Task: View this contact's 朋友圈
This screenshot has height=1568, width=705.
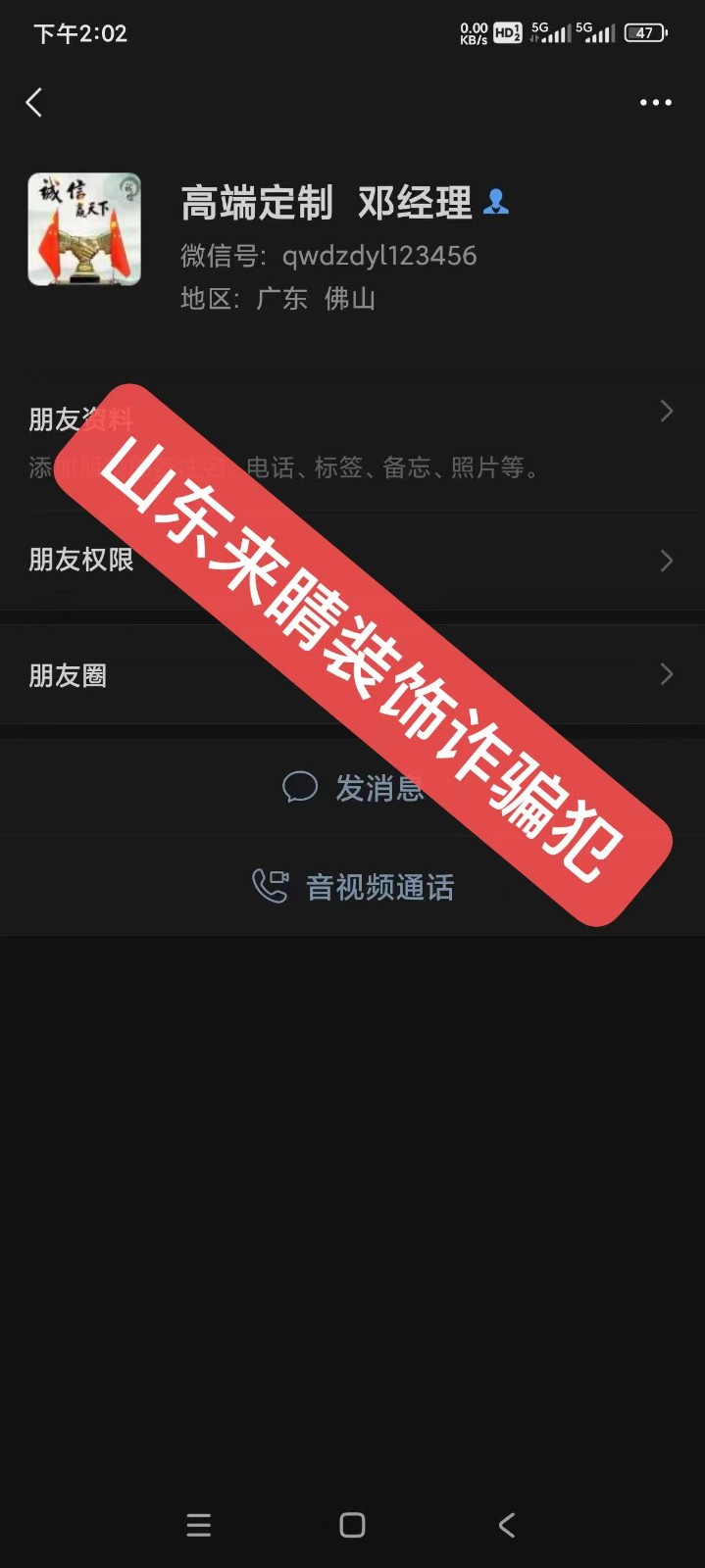Action: coord(352,675)
